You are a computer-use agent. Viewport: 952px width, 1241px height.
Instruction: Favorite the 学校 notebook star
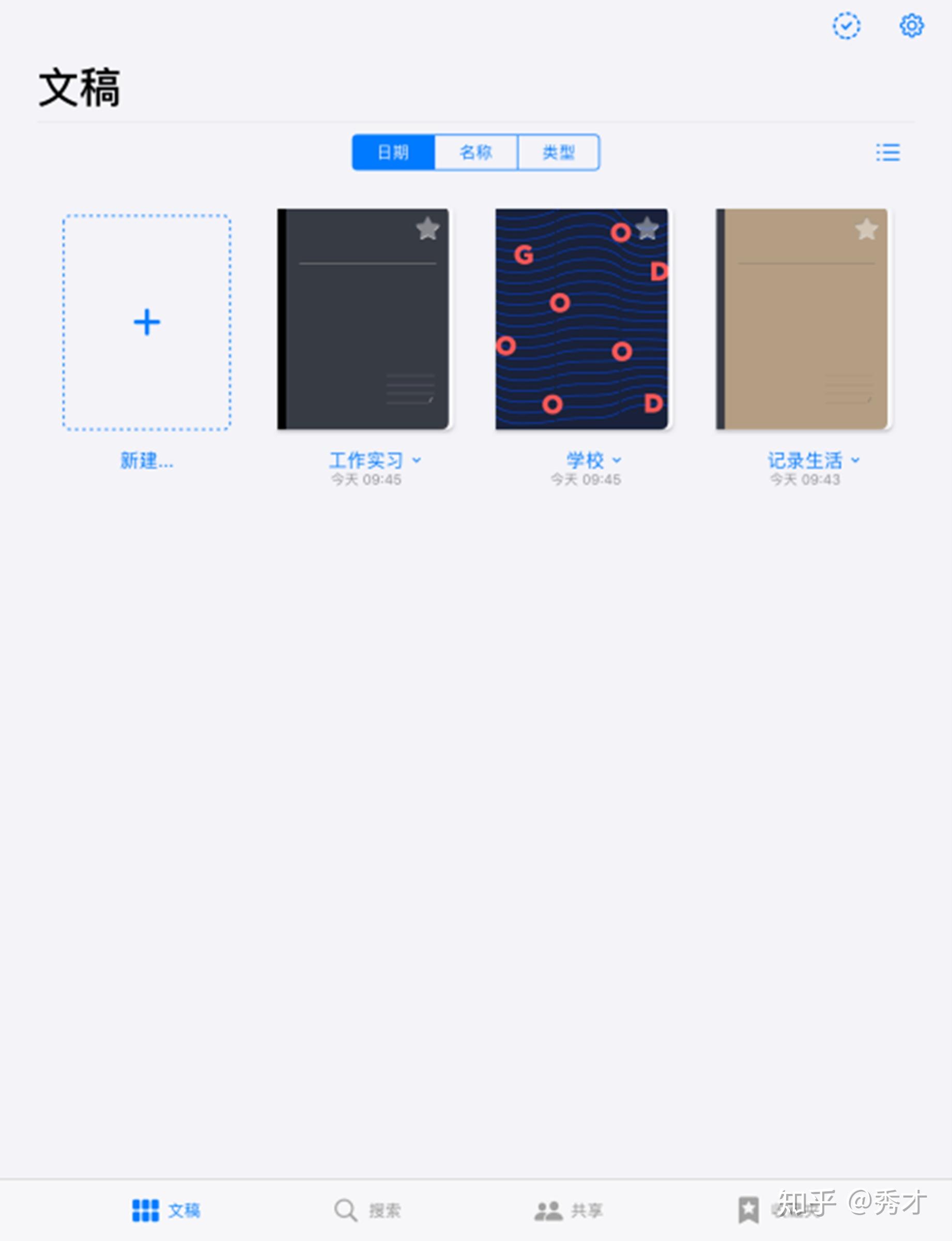(647, 229)
